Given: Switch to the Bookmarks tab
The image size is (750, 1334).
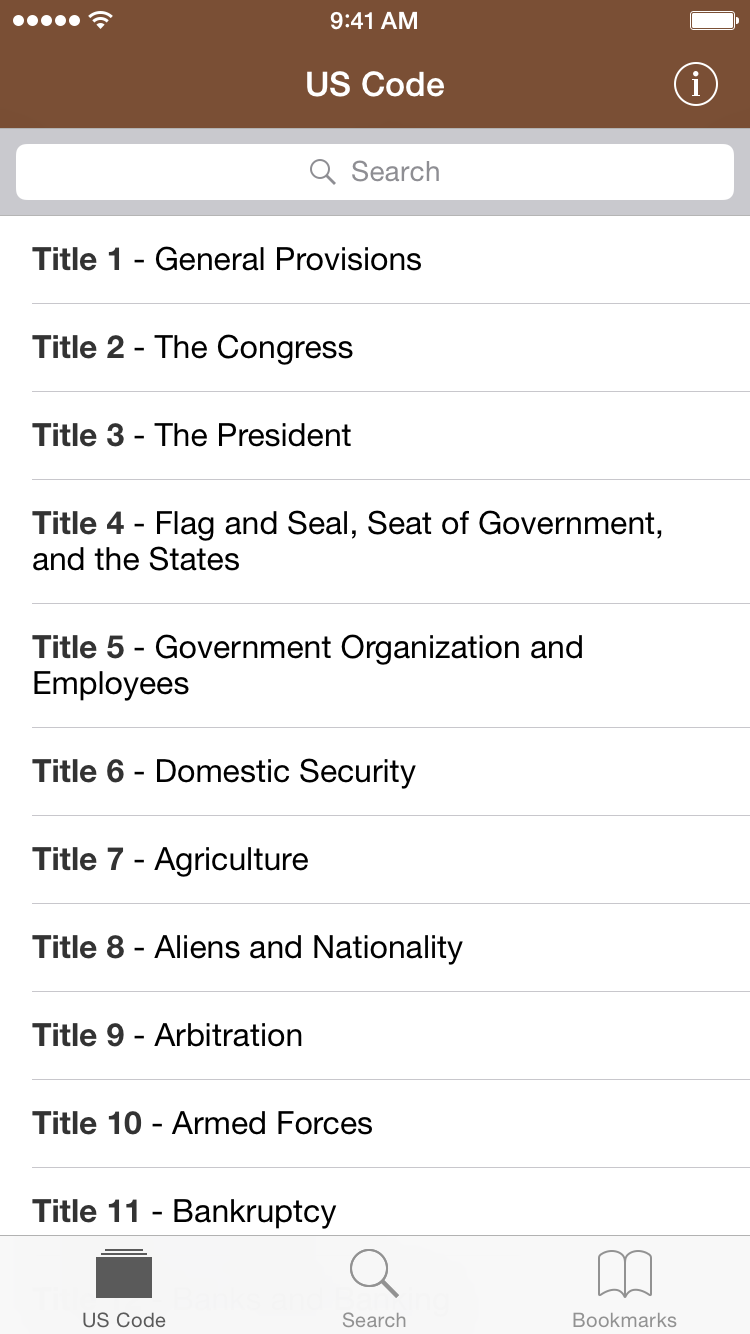Looking at the screenshot, I should click(624, 1288).
